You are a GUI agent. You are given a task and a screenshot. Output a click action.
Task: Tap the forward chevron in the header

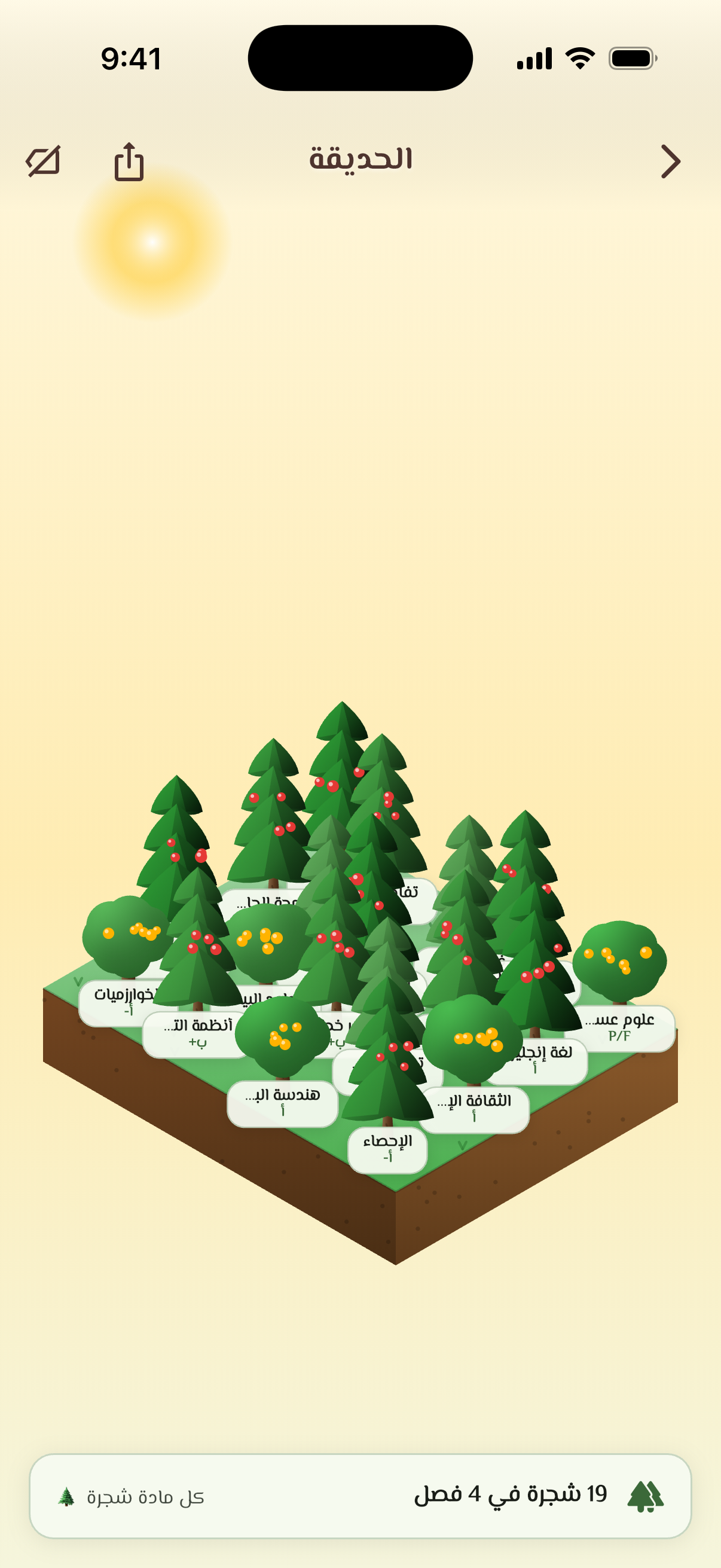coord(670,161)
